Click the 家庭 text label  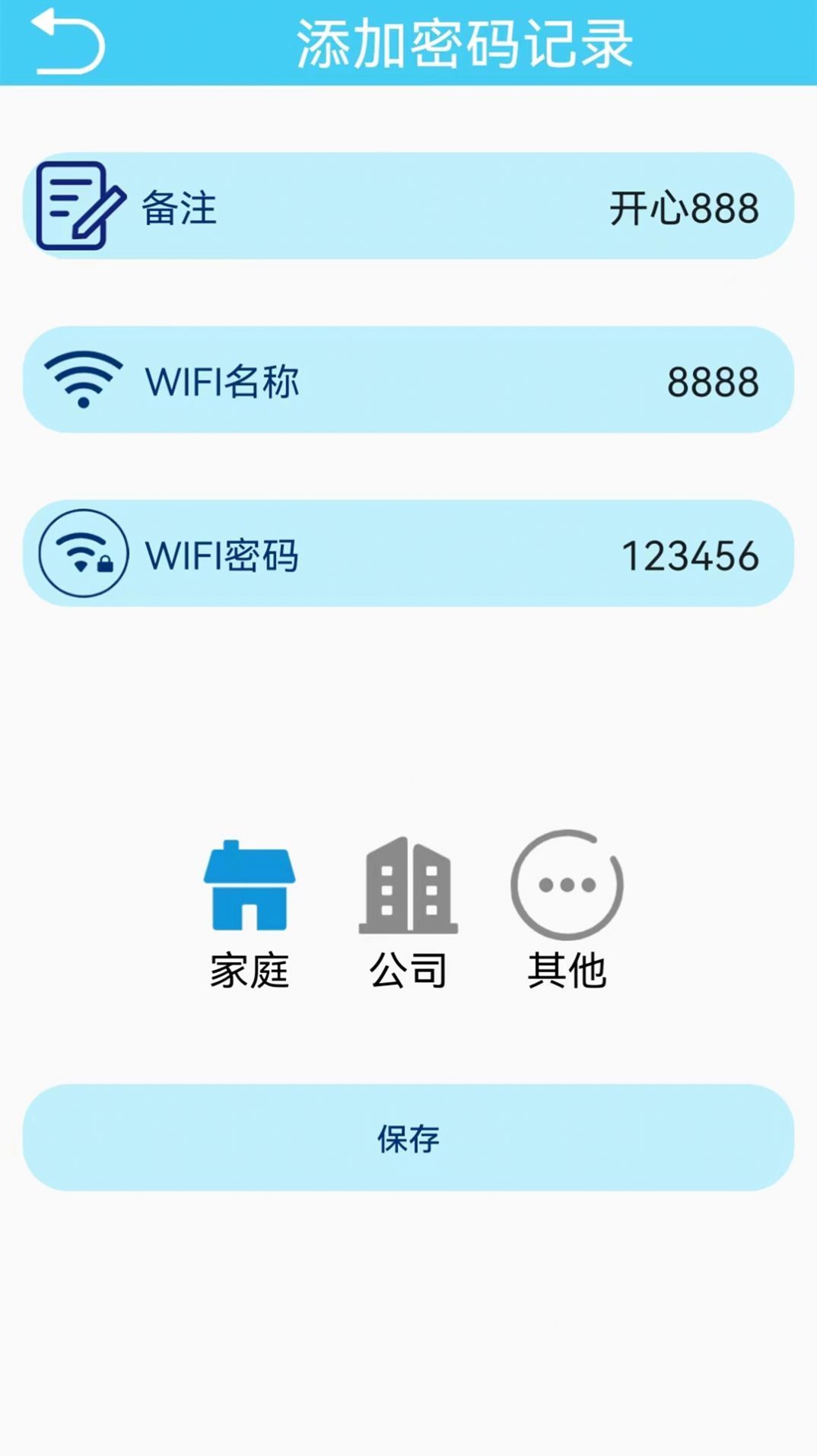[x=250, y=970]
